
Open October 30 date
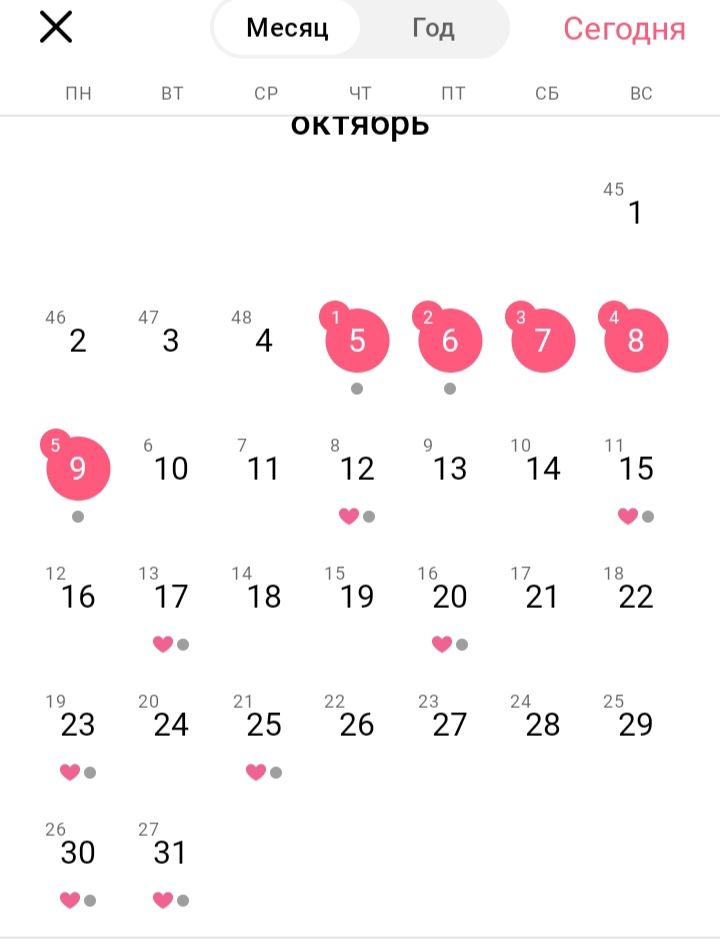pos(78,853)
